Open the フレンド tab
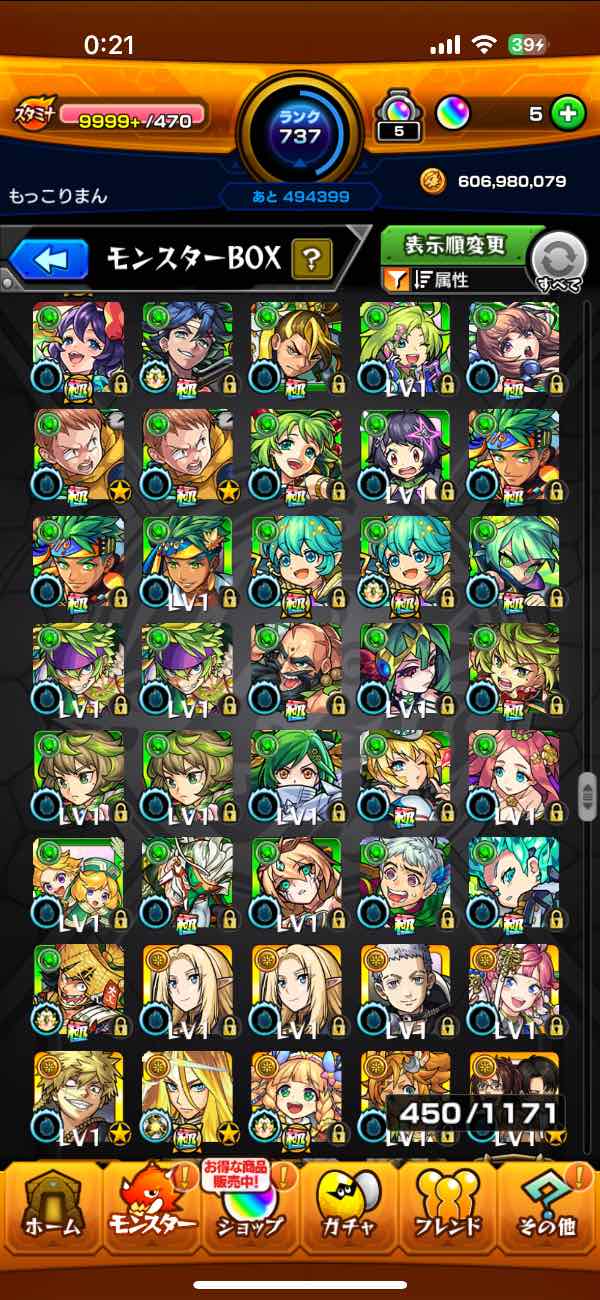600x1300 pixels. [448, 1207]
